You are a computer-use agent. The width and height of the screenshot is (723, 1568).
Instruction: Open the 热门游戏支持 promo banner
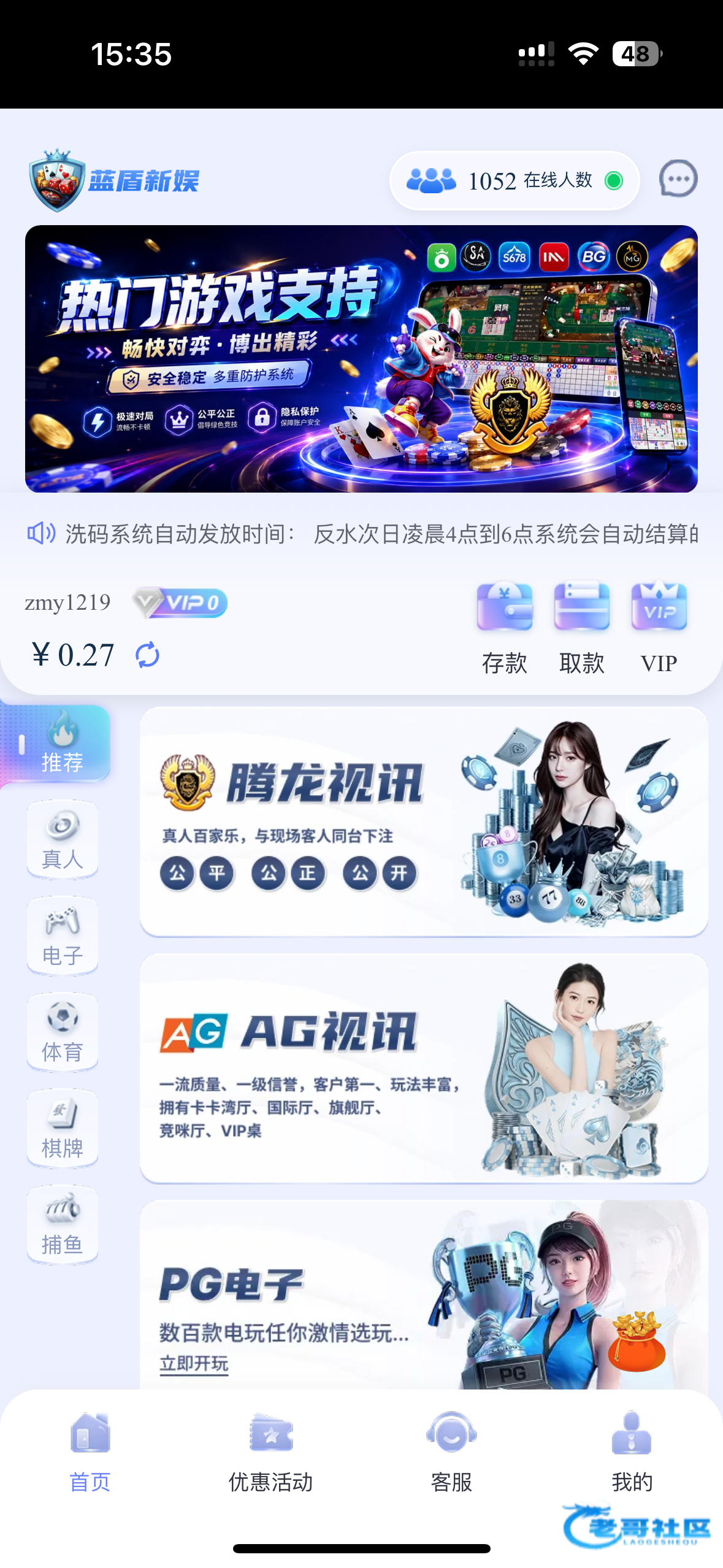point(361,359)
